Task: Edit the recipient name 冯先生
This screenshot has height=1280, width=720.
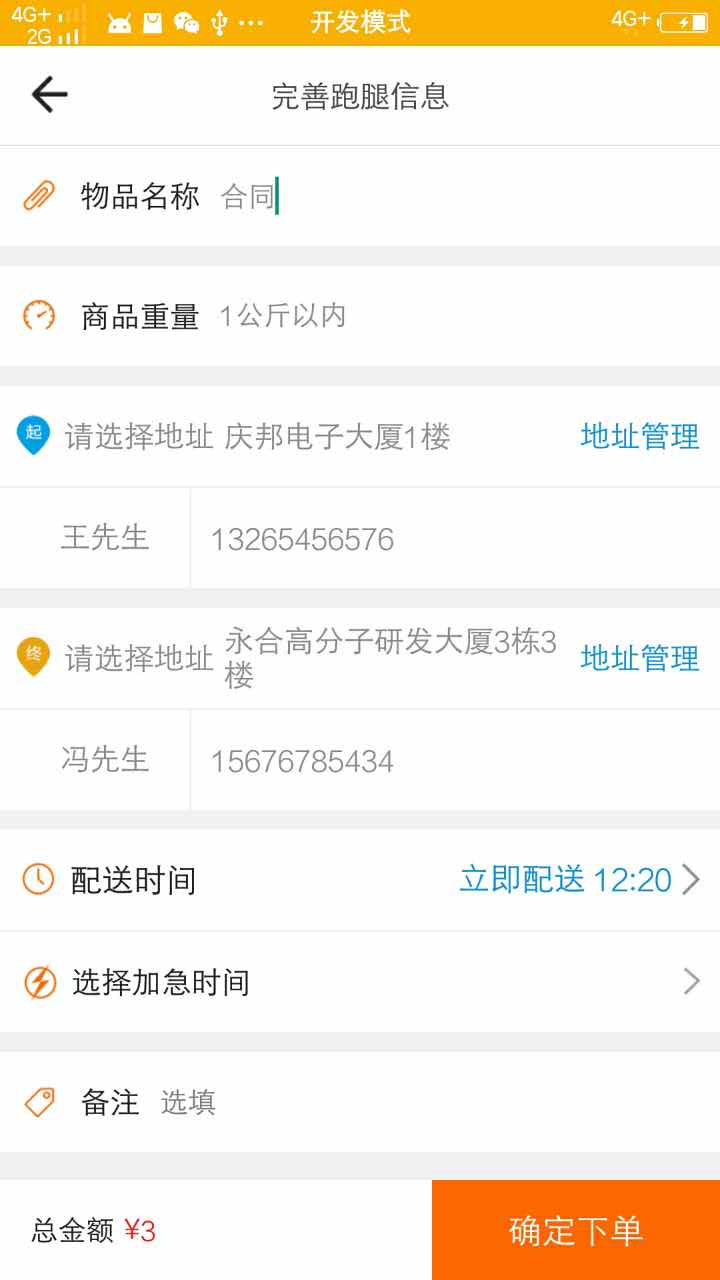Action: click(x=105, y=760)
